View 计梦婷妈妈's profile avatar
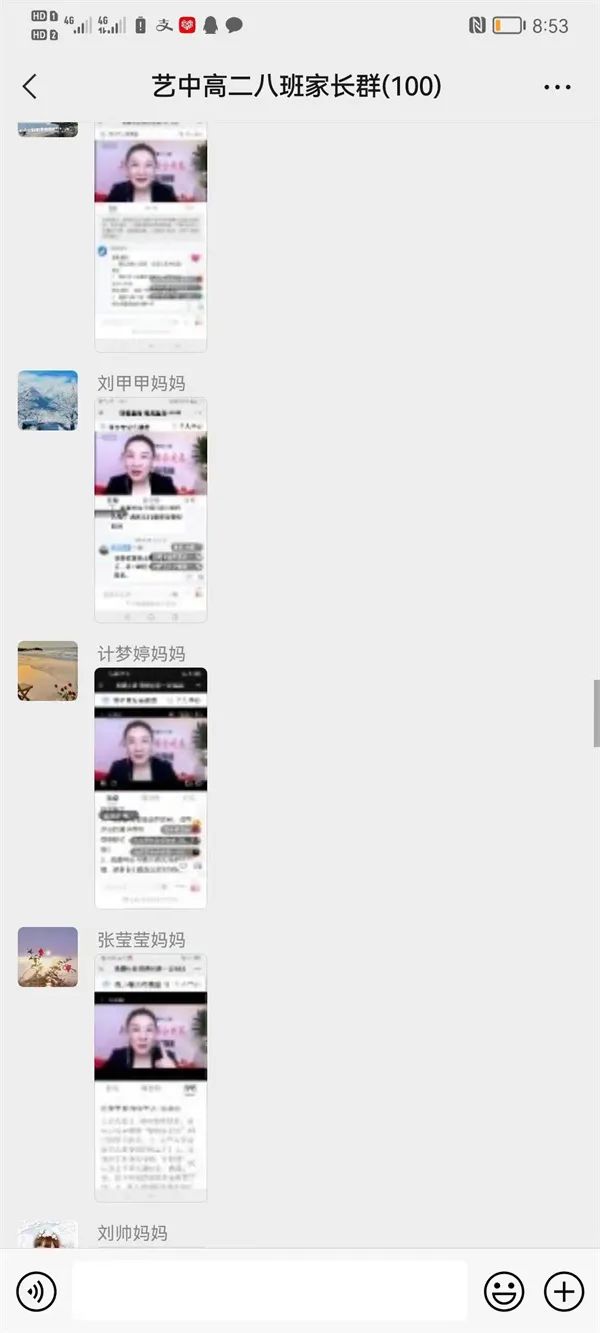The width and height of the screenshot is (600, 1333). click(47, 670)
